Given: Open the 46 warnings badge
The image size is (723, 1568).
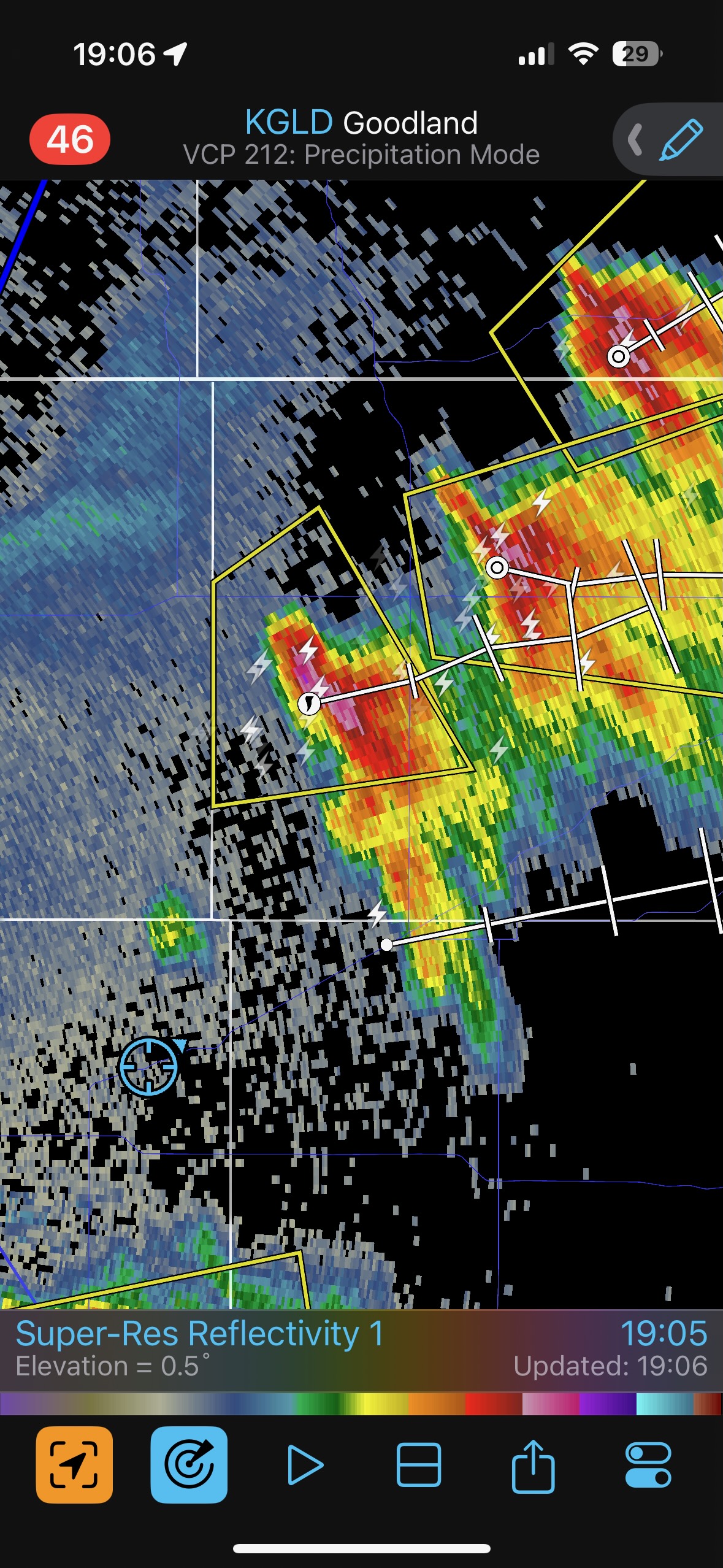Looking at the screenshot, I should [x=70, y=139].
